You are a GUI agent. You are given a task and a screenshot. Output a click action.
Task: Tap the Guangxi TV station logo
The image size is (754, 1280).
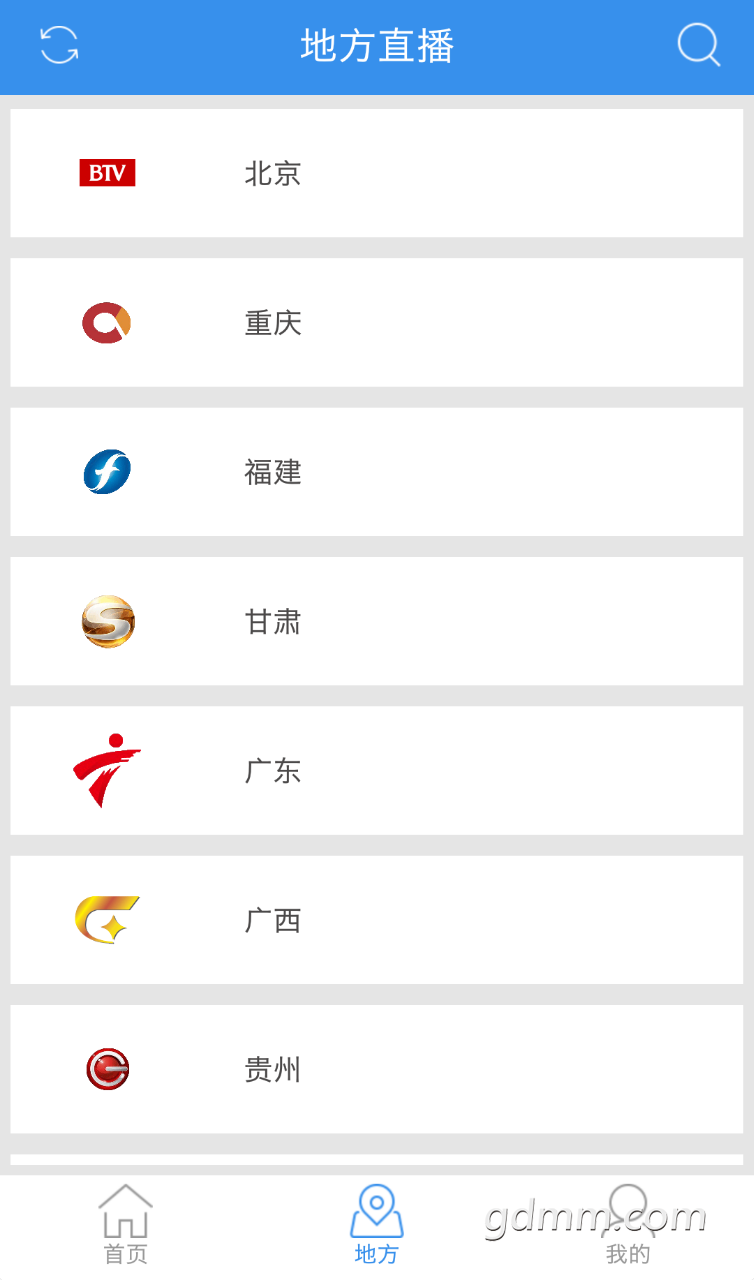[x=107, y=920]
